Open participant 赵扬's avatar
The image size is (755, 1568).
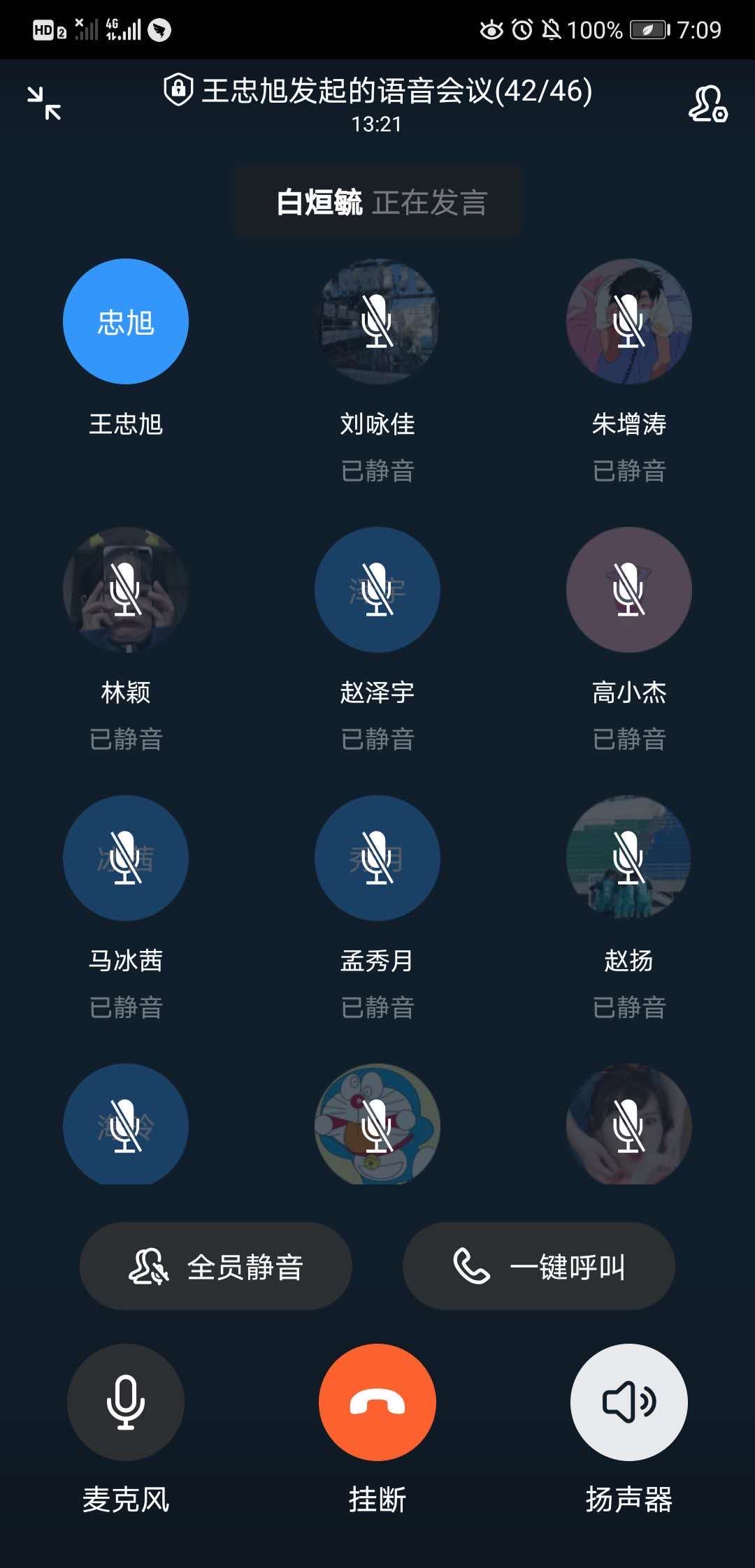click(629, 858)
